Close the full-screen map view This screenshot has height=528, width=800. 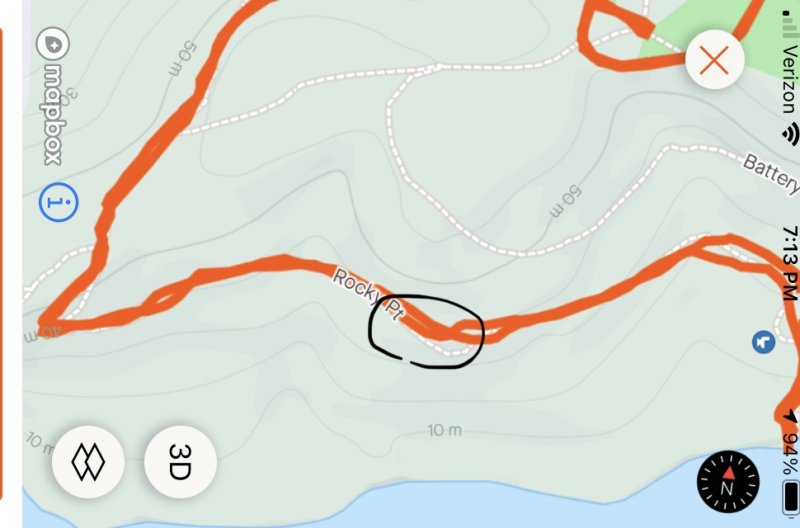click(x=714, y=61)
